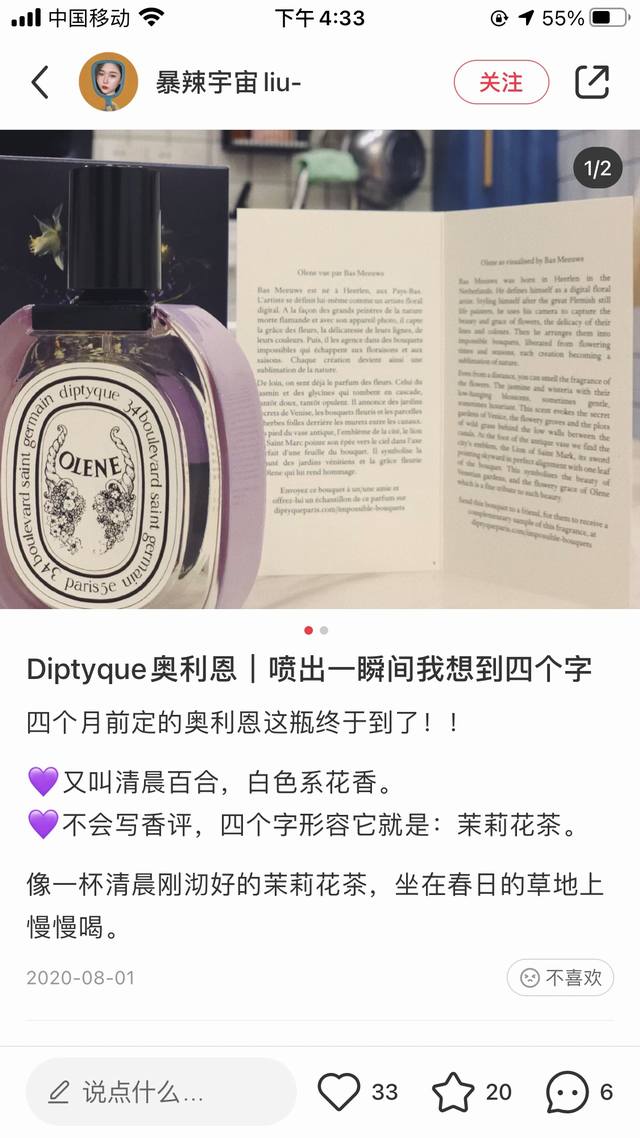Open author name 暴辣宇宙 liu-
The image size is (640, 1138).
(x=228, y=82)
